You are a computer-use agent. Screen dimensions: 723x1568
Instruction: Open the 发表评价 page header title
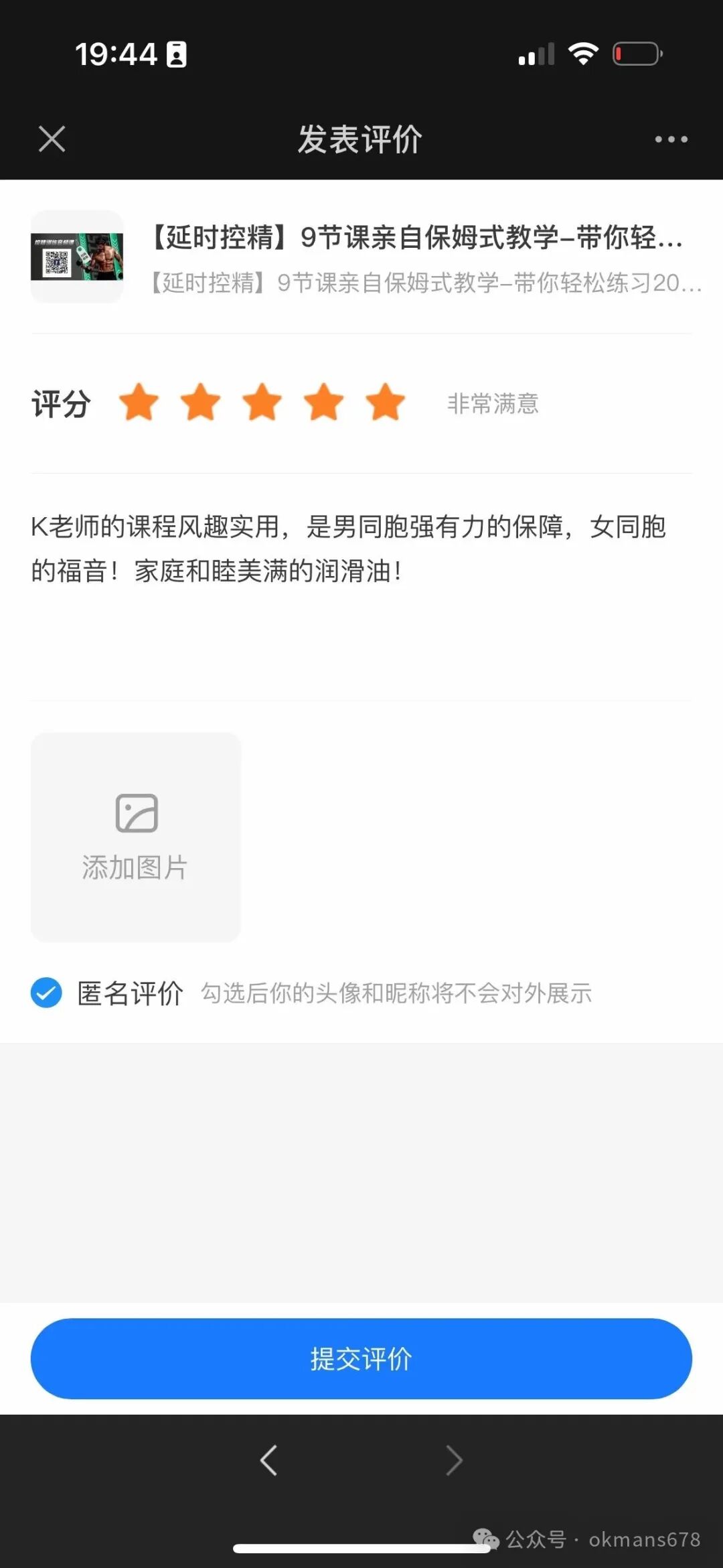click(360, 139)
